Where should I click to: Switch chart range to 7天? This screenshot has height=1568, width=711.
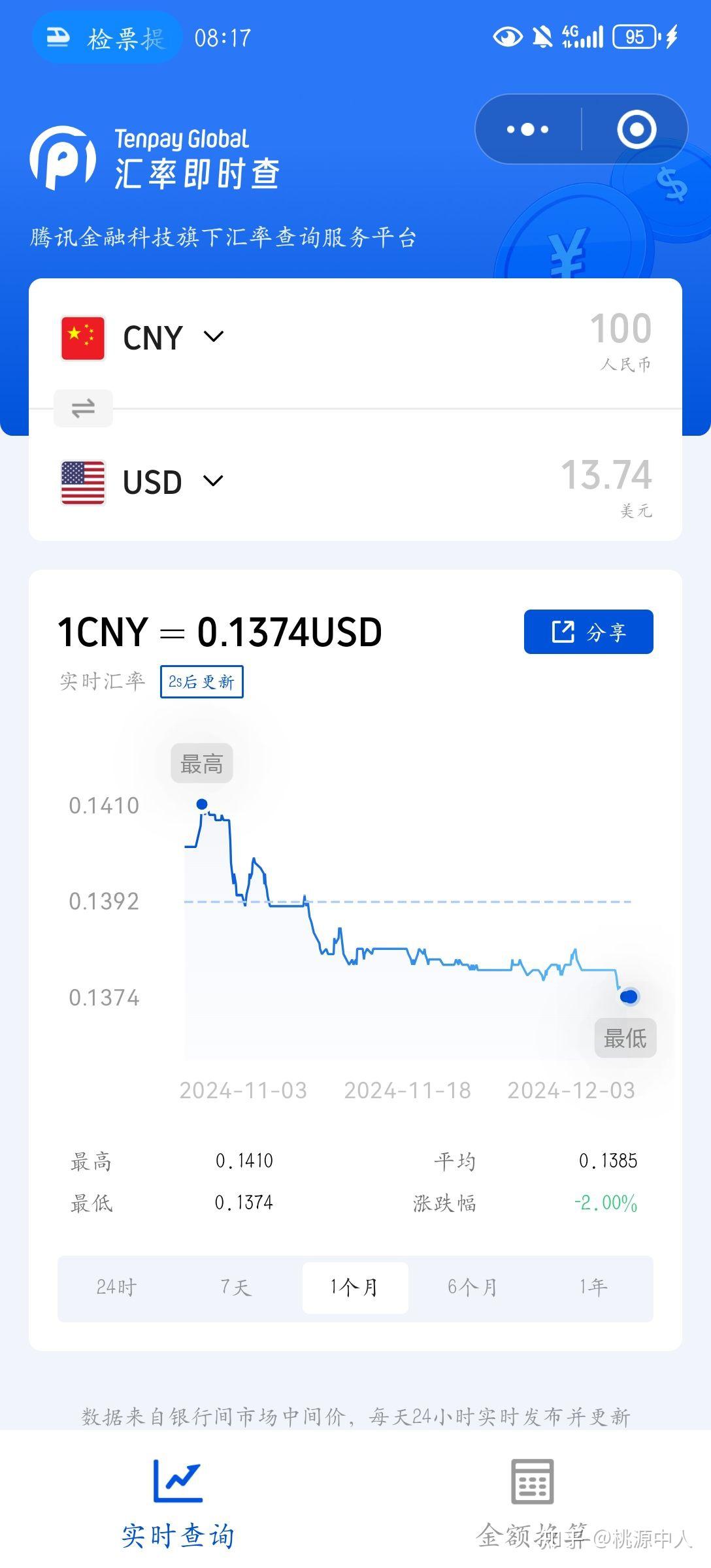[x=235, y=1286]
